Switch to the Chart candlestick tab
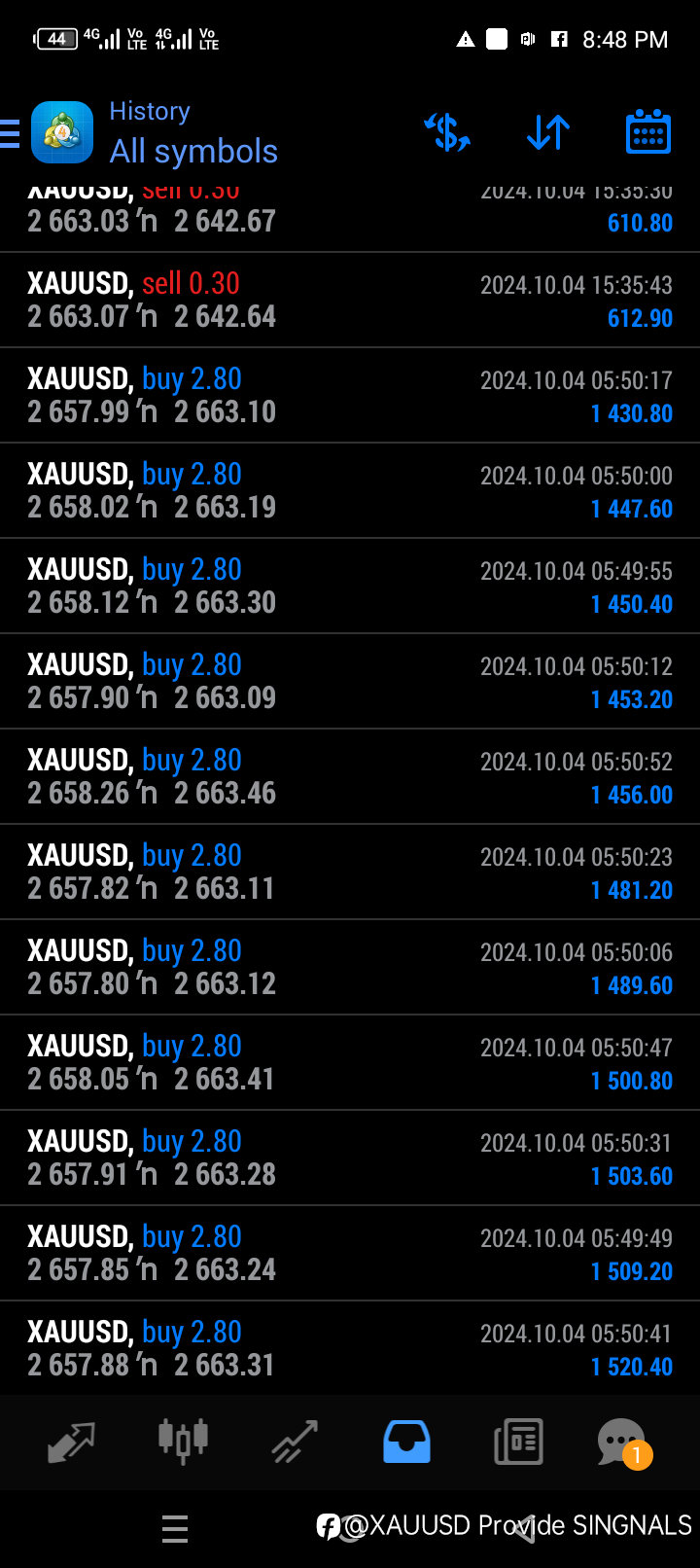The height and width of the screenshot is (1568, 700). point(183,1441)
